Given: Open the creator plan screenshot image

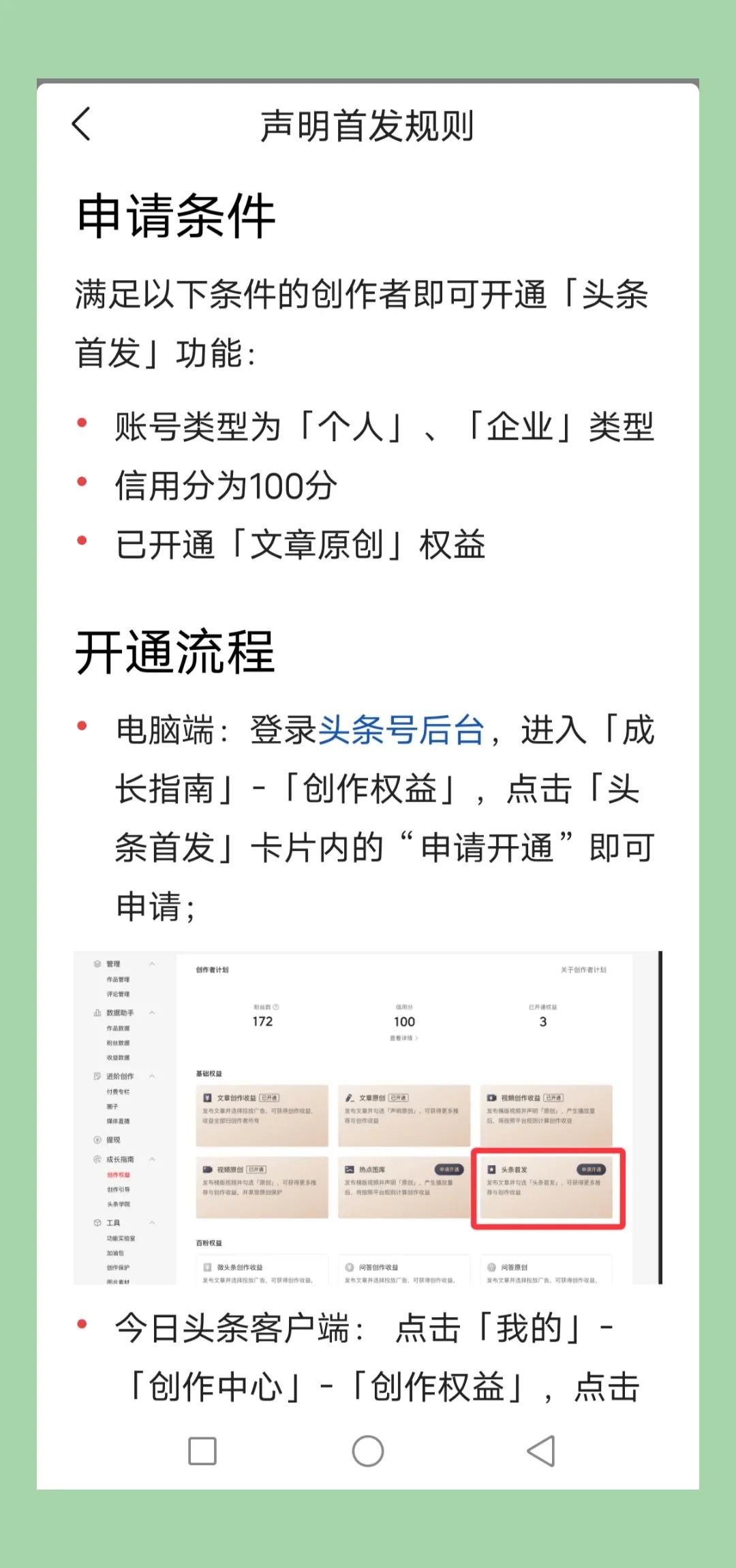Looking at the screenshot, I should [x=368, y=1117].
